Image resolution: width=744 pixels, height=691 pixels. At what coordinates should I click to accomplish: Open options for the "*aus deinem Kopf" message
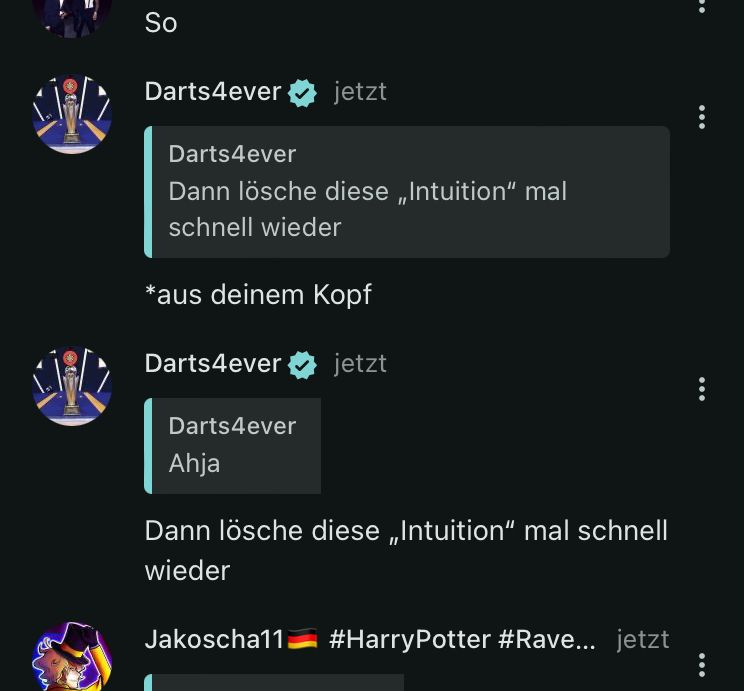coord(702,117)
